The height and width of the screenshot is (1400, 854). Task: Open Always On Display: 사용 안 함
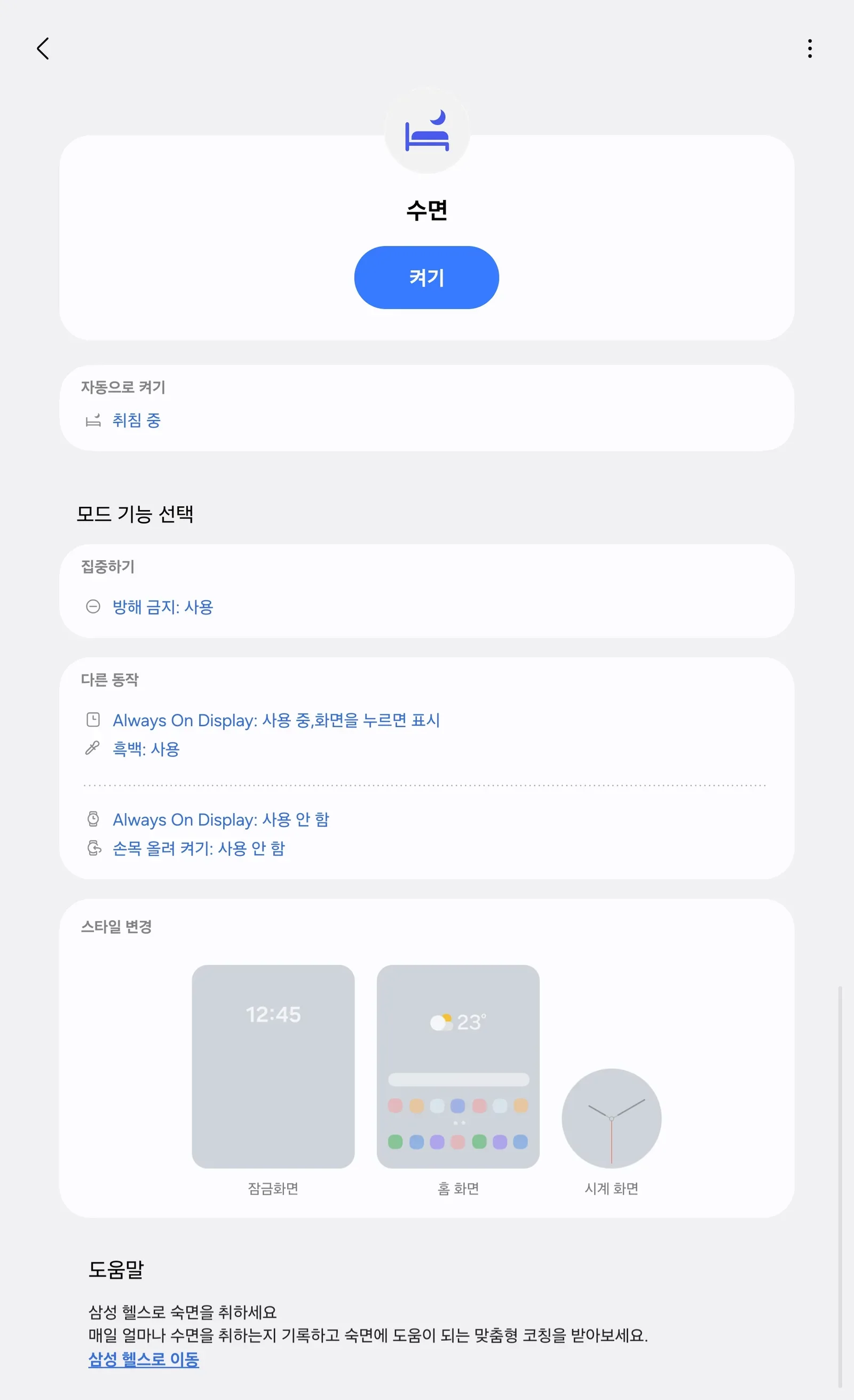coord(220,820)
